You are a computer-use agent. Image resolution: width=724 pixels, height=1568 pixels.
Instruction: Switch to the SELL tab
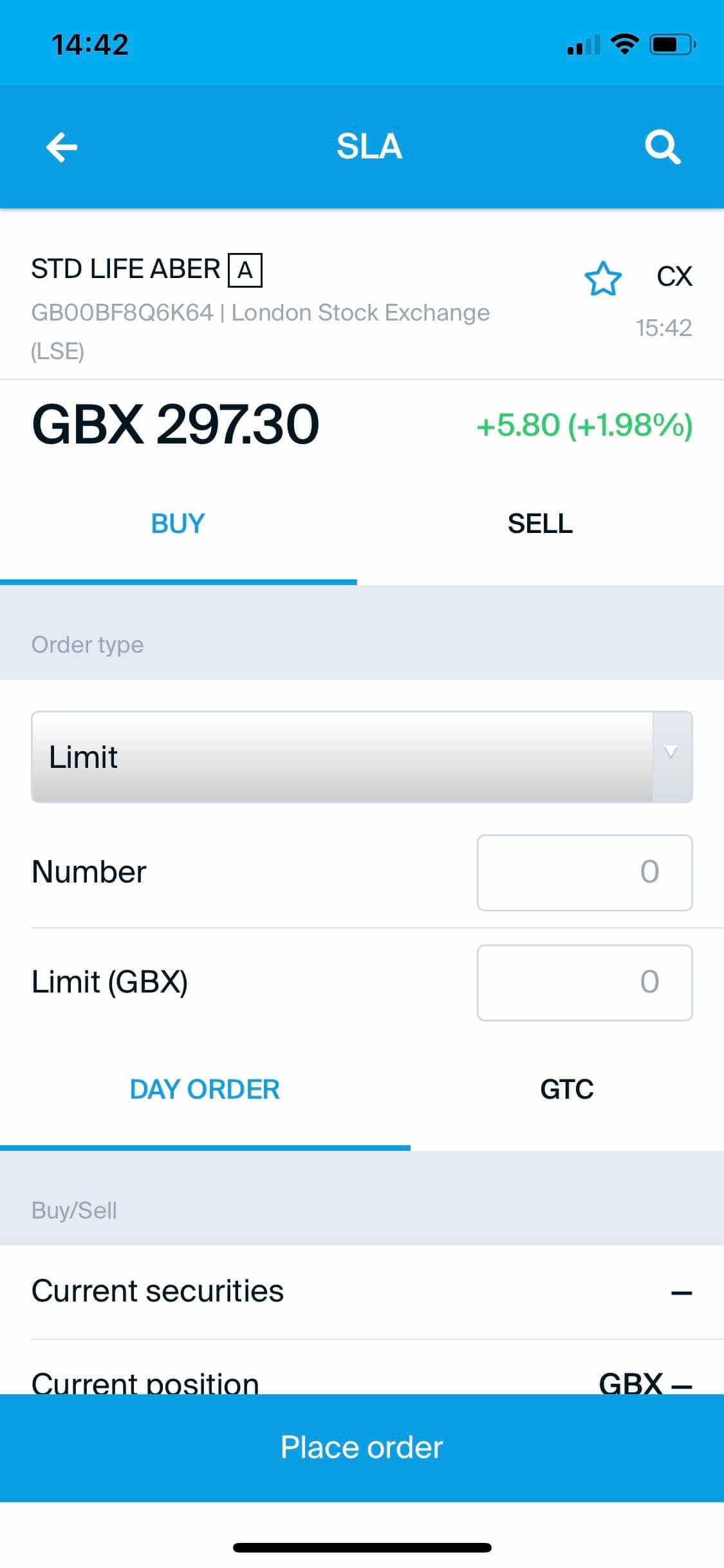coord(540,523)
